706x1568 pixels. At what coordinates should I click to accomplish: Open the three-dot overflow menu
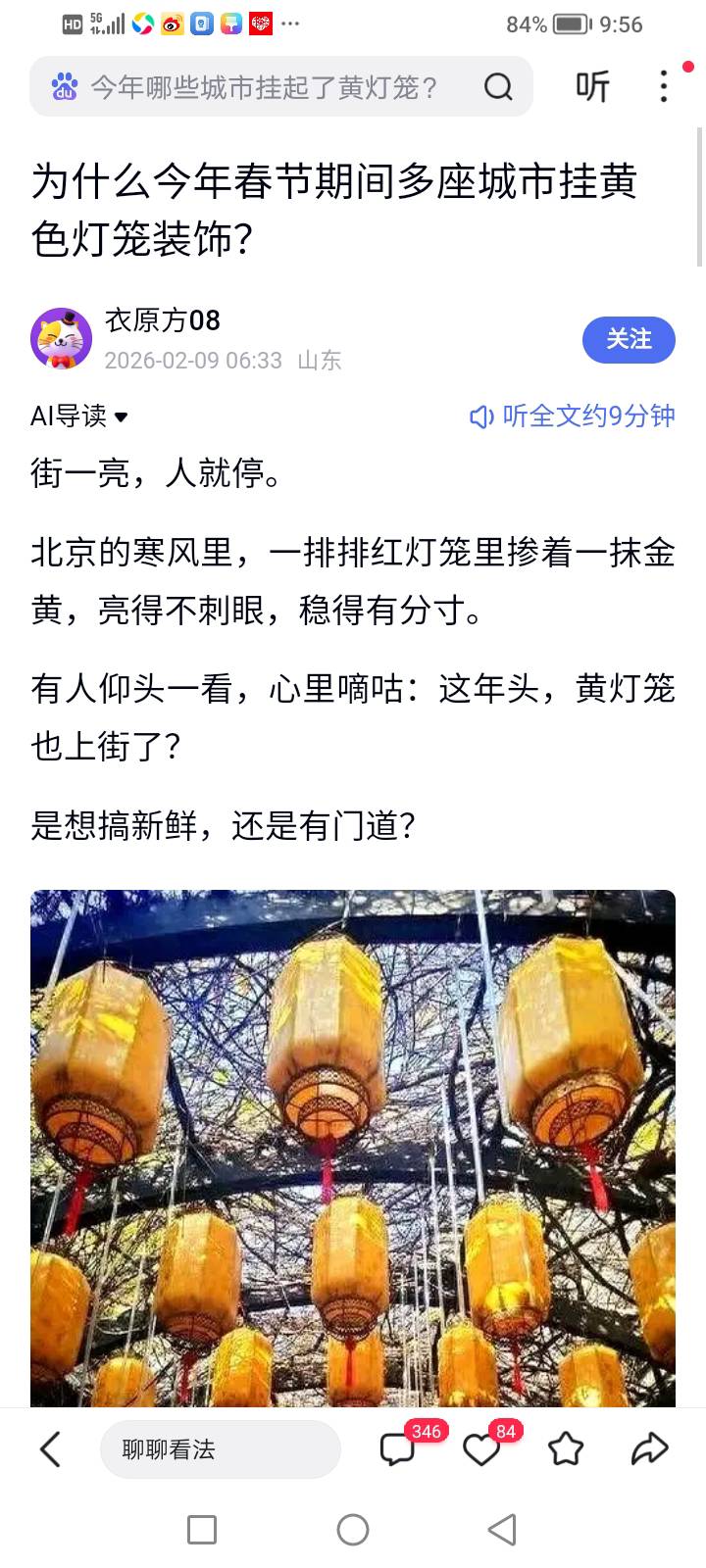pyautogui.click(x=664, y=87)
